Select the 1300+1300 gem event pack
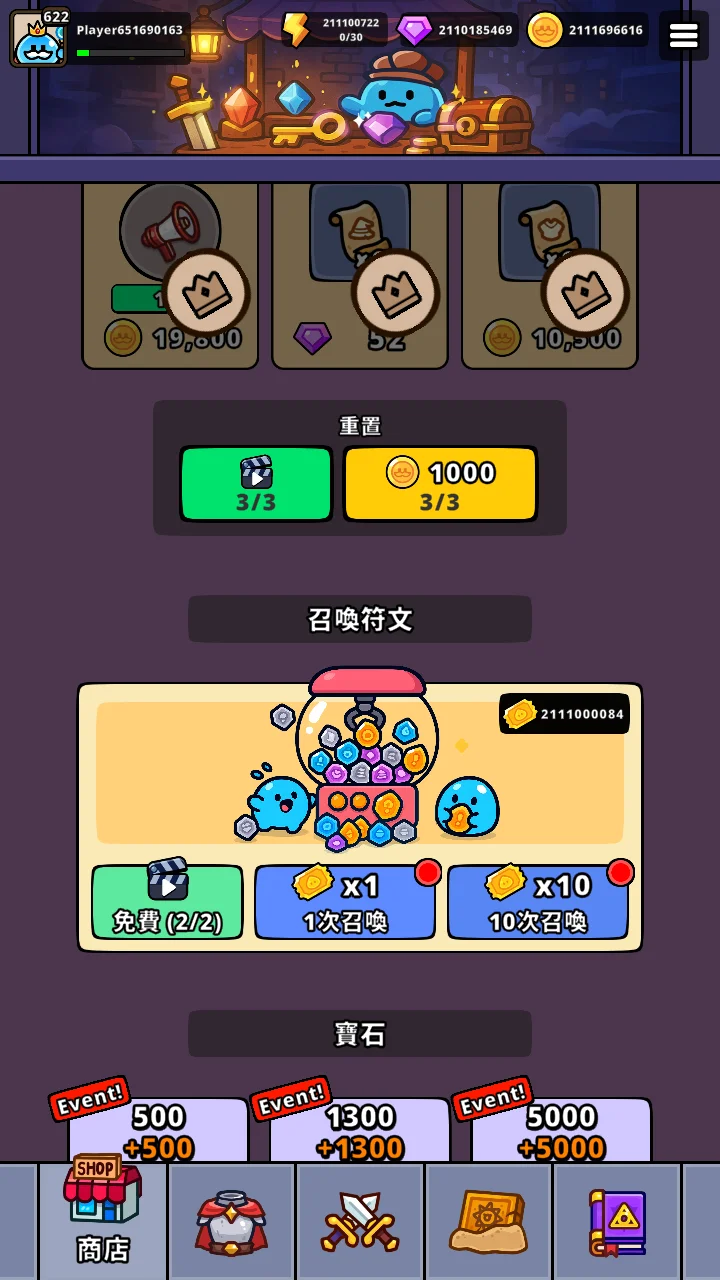 360,1131
